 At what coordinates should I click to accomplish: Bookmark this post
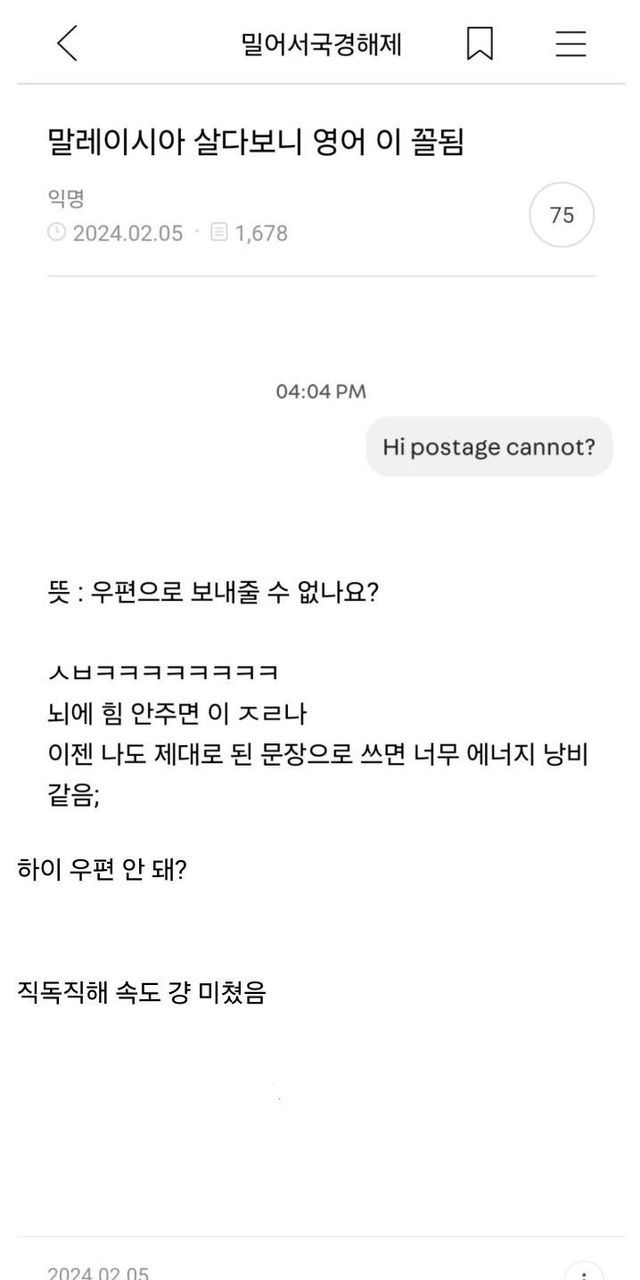(480, 44)
